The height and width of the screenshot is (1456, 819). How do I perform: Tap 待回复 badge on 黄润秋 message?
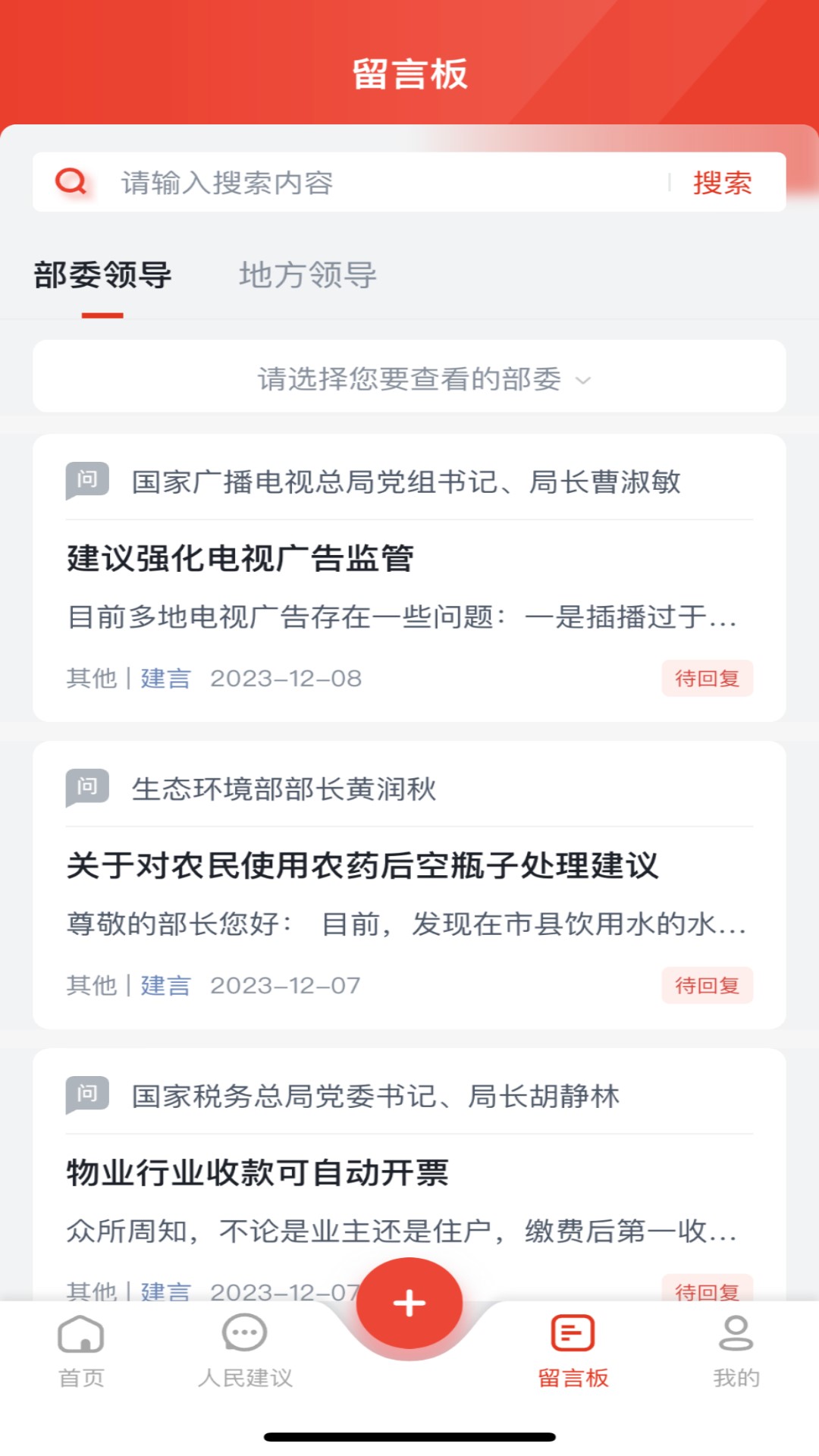tap(707, 986)
